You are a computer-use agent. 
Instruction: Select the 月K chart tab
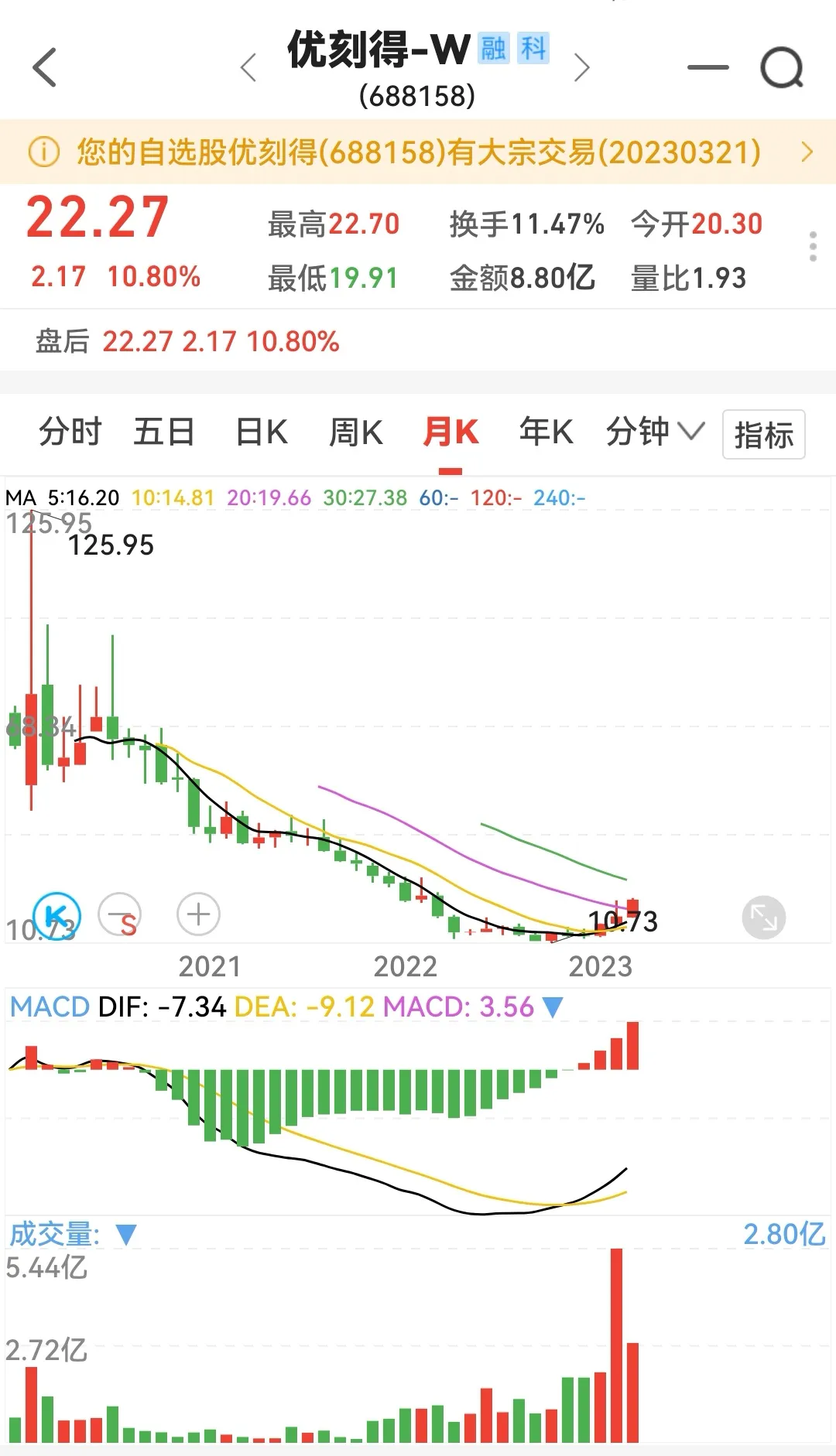(x=451, y=432)
